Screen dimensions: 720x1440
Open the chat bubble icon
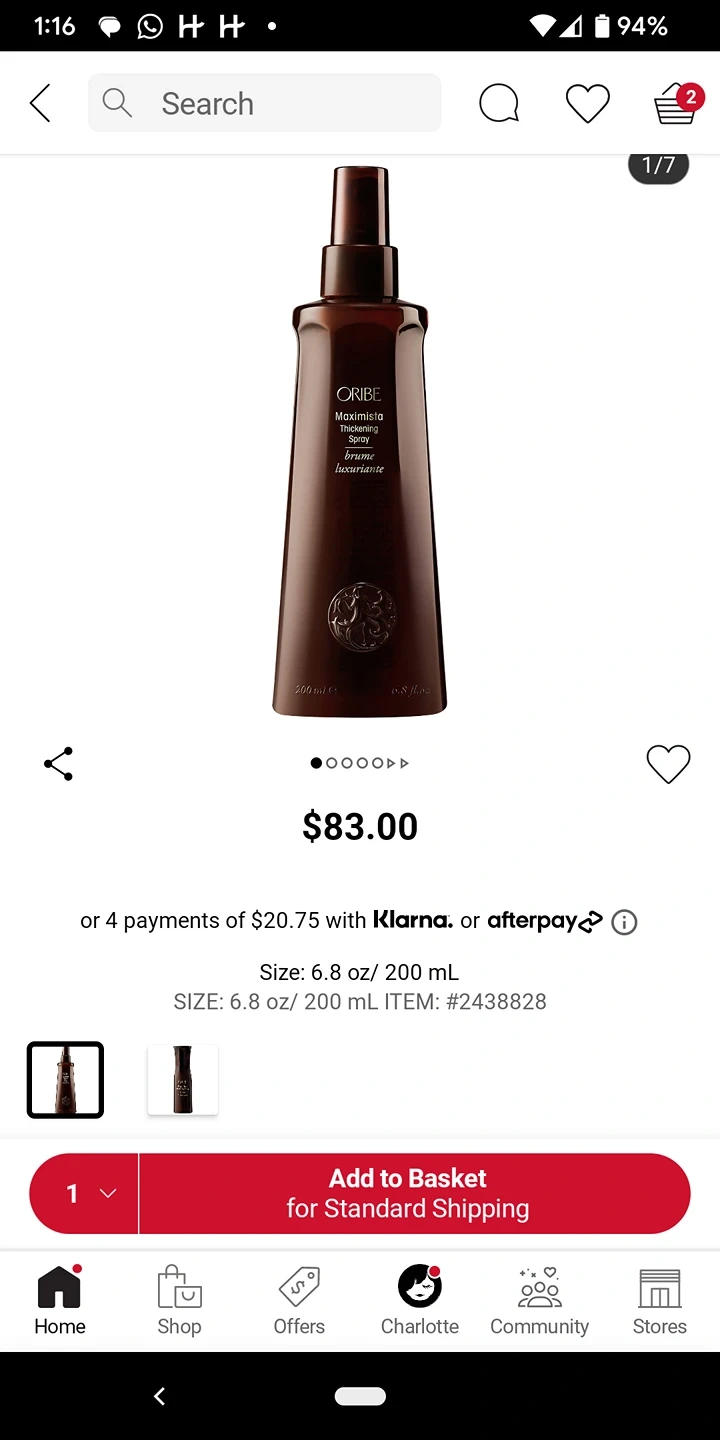(499, 103)
